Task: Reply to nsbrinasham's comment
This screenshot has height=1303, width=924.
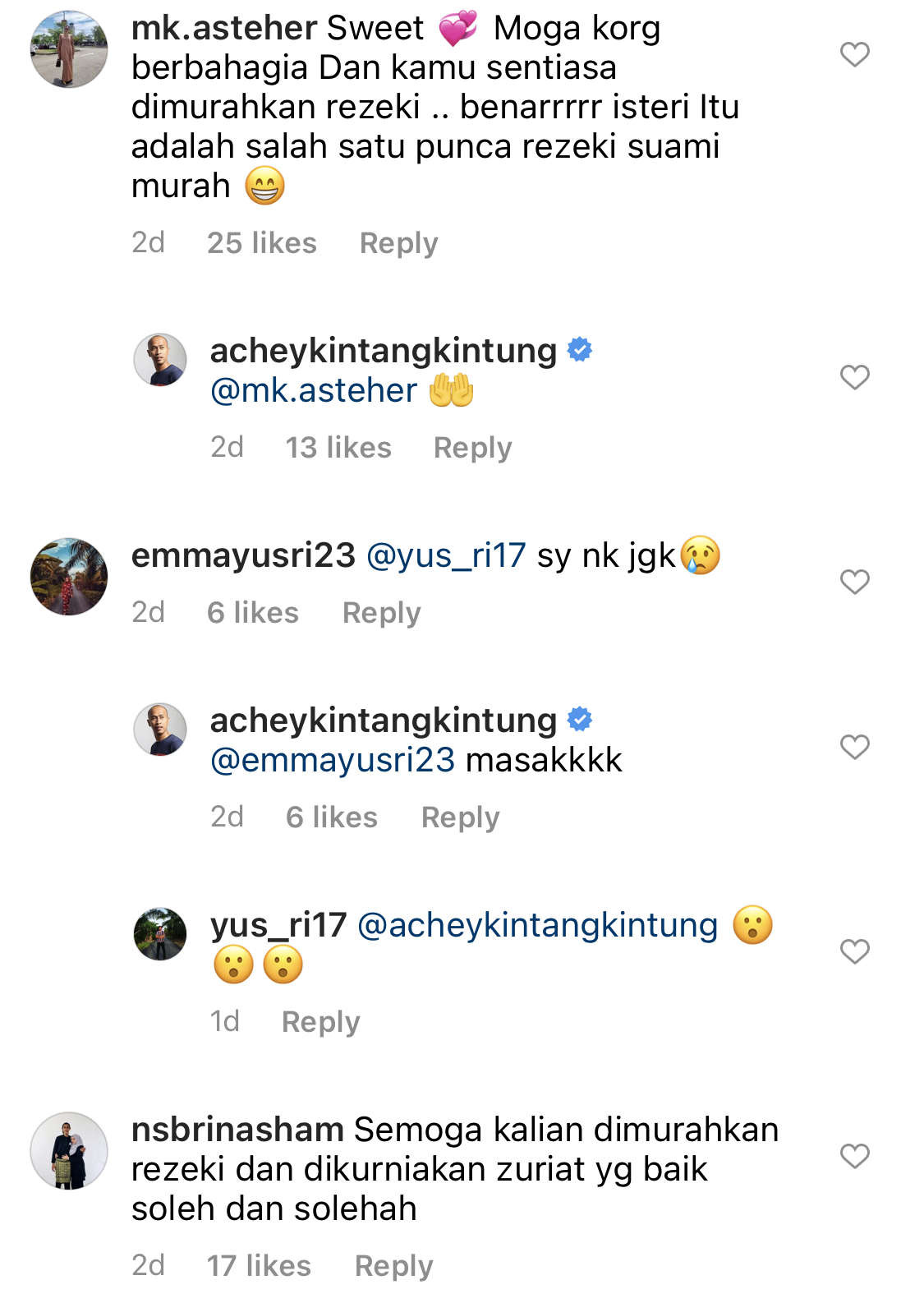Action: (393, 1266)
